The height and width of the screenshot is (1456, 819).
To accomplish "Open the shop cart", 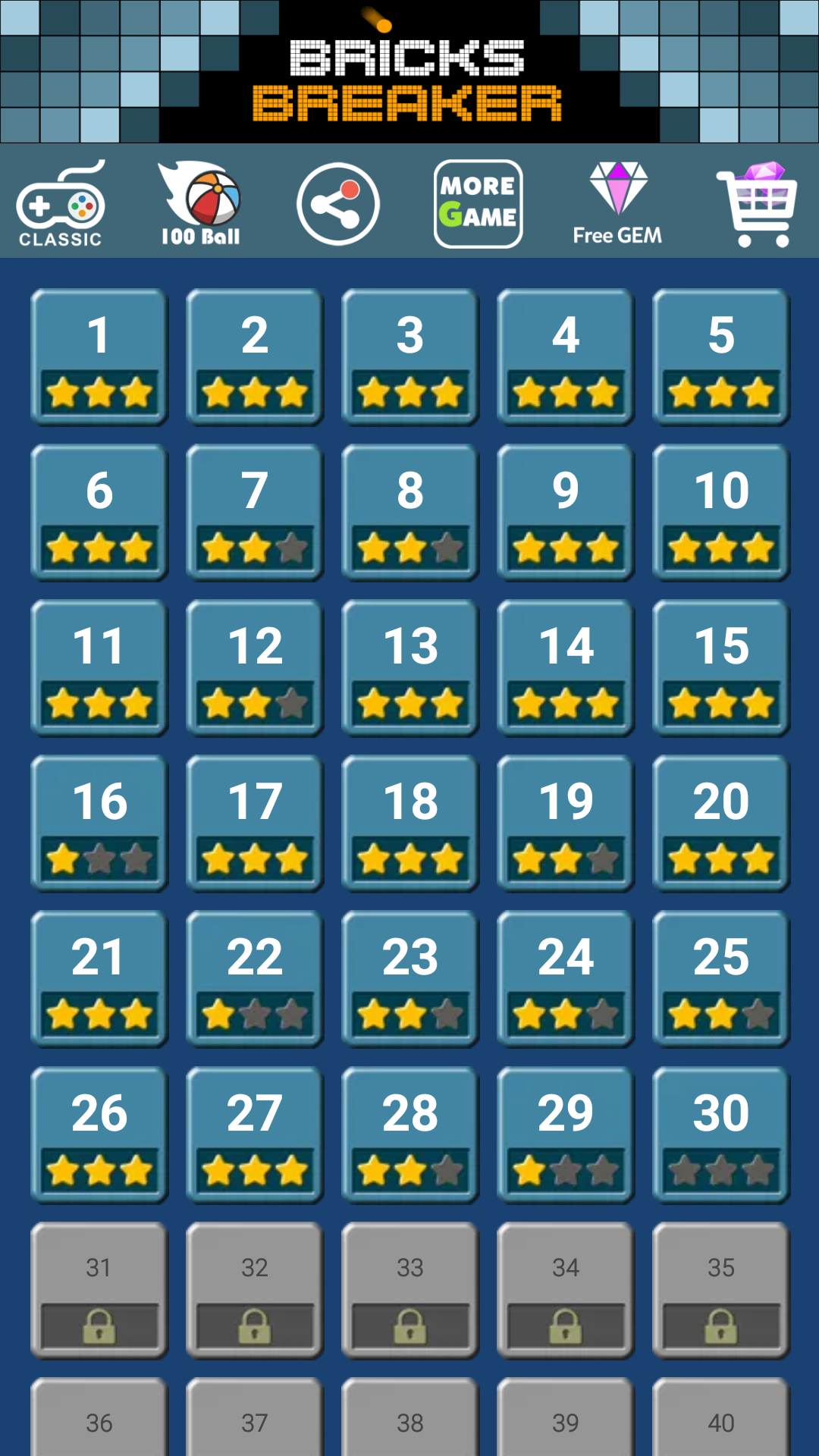I will [758, 204].
